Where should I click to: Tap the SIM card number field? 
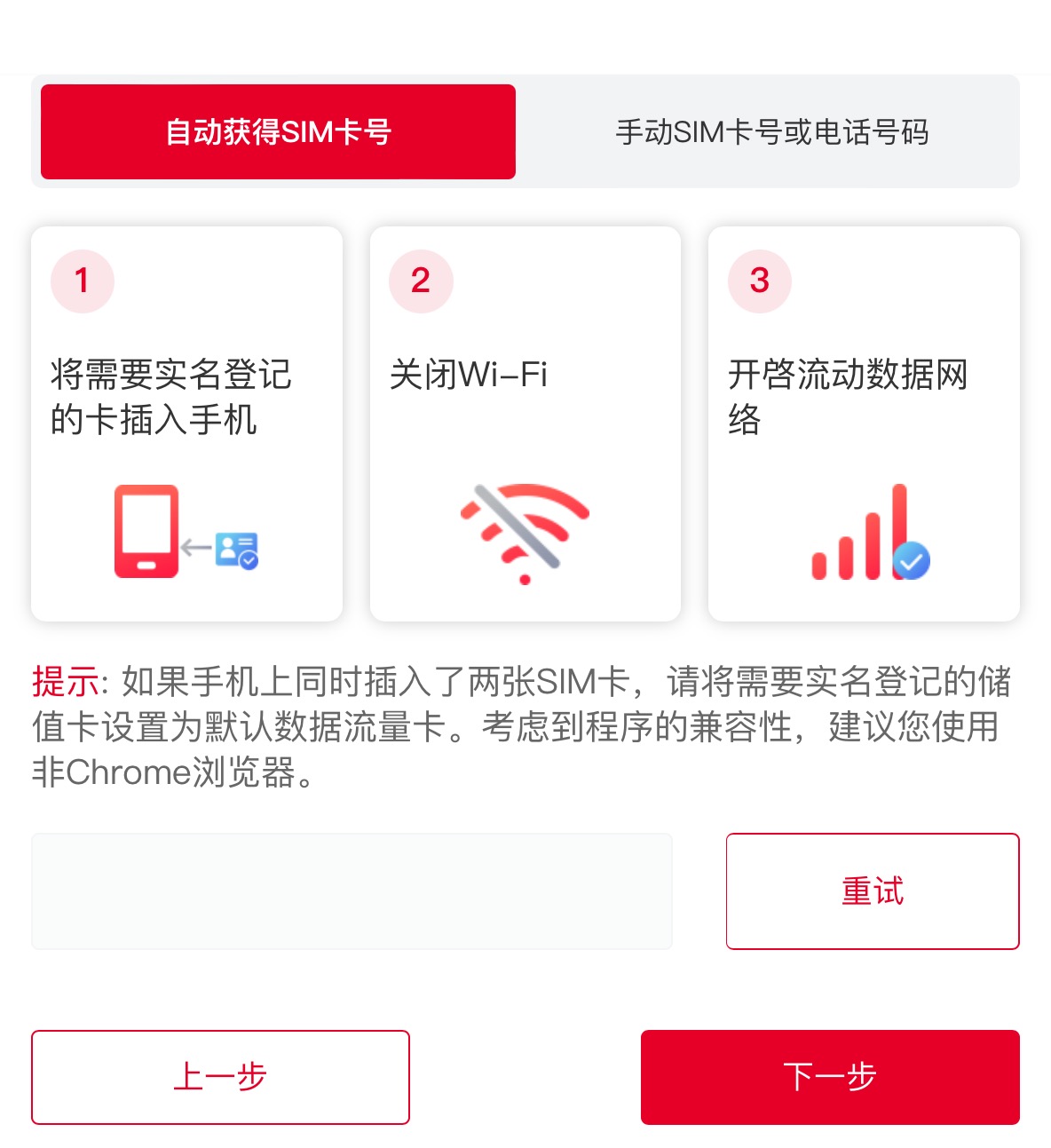click(x=352, y=891)
